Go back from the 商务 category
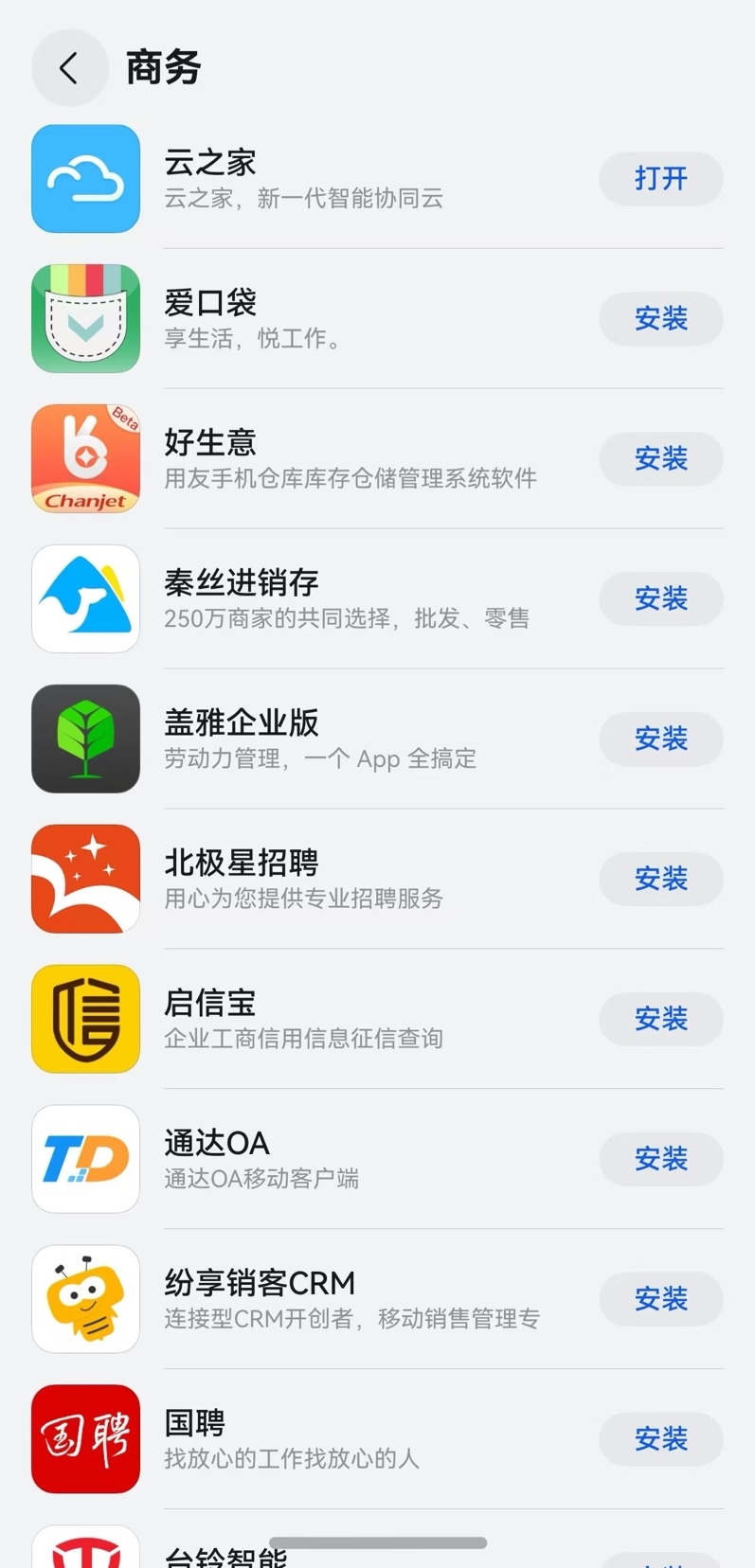Image resolution: width=755 pixels, height=1568 pixels. pos(69,68)
